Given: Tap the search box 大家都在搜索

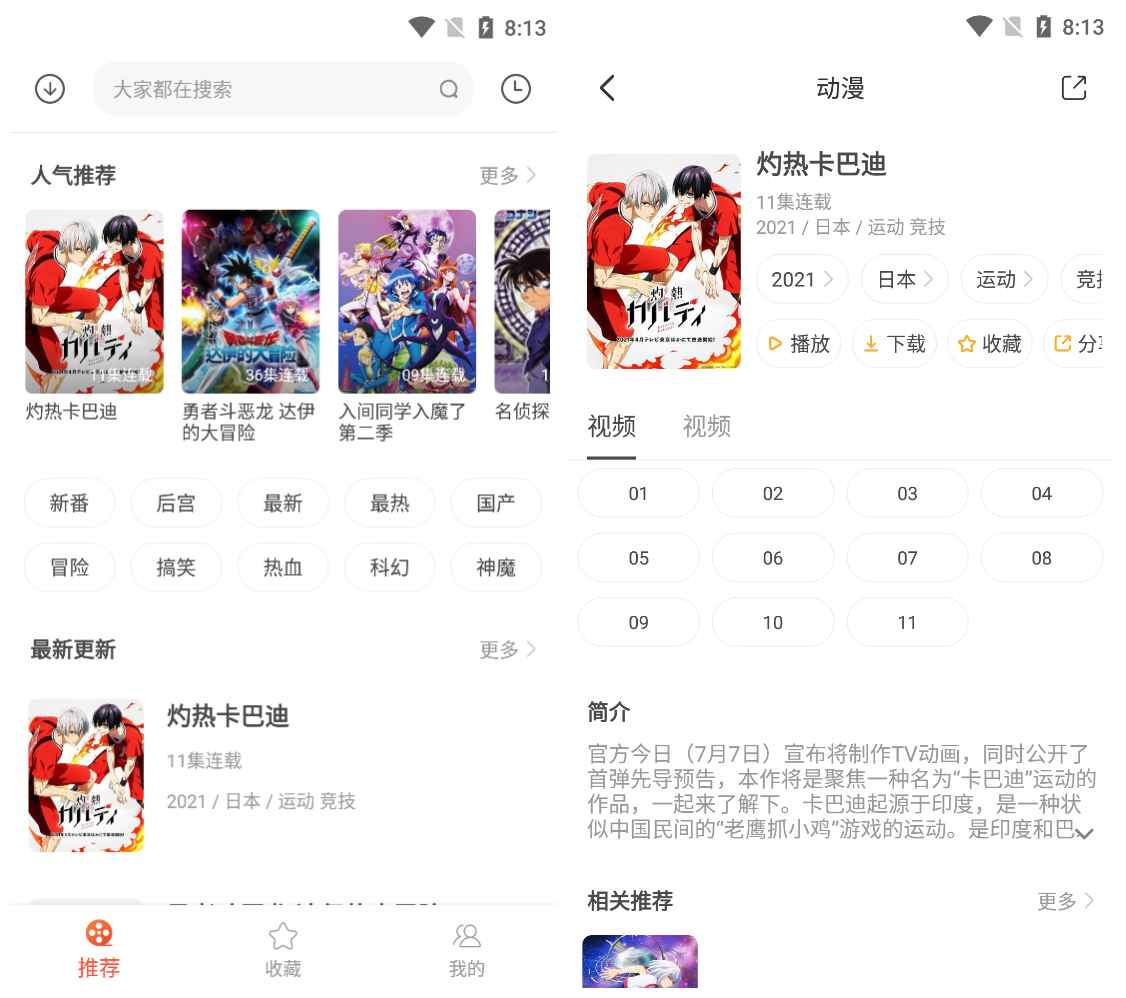Looking at the screenshot, I should coord(270,89).
